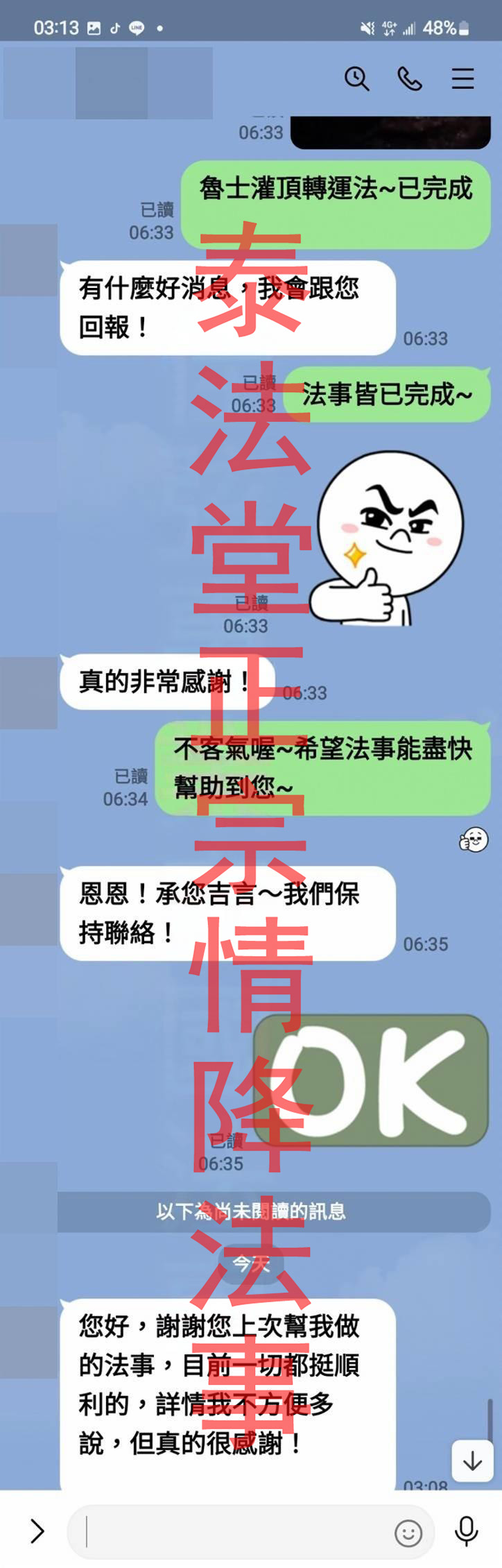The height and width of the screenshot is (1568, 502).
Task: Focus the message input field
Action: point(236,1531)
